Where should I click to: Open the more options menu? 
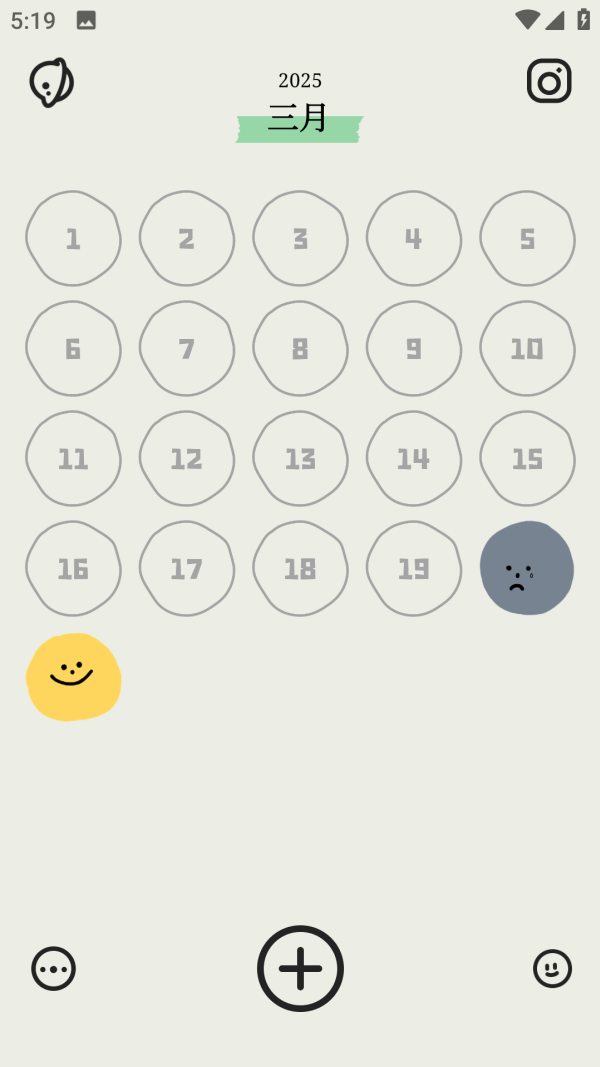click(x=53, y=968)
